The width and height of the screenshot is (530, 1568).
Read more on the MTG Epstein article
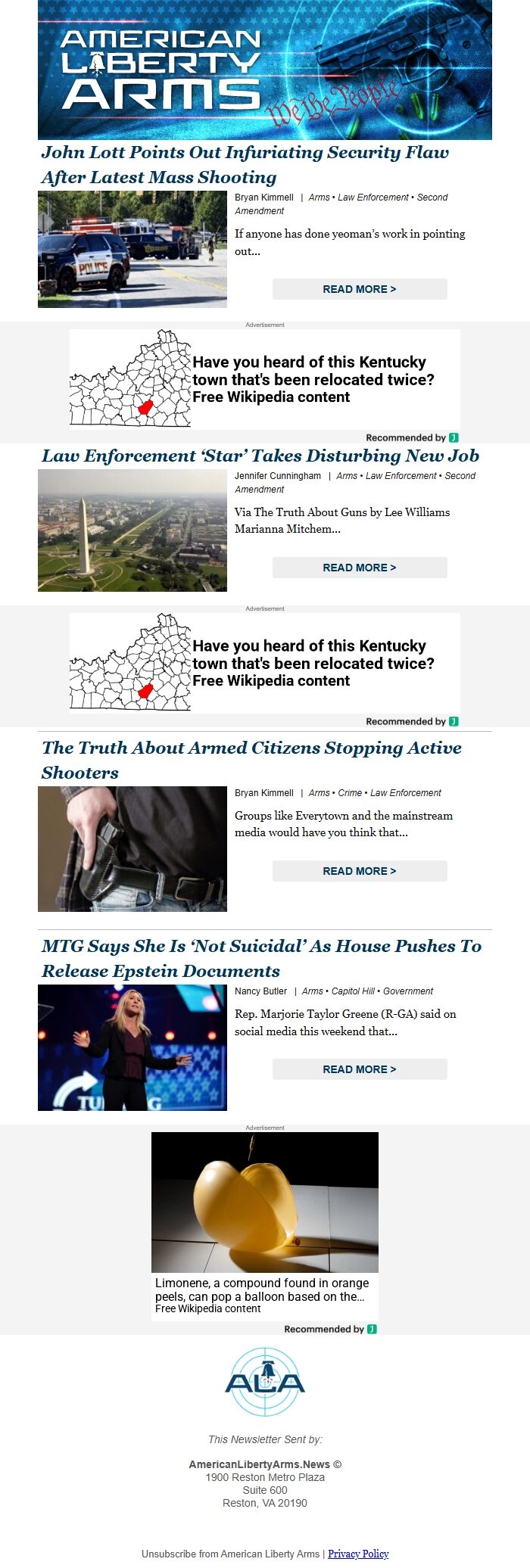tap(360, 1069)
